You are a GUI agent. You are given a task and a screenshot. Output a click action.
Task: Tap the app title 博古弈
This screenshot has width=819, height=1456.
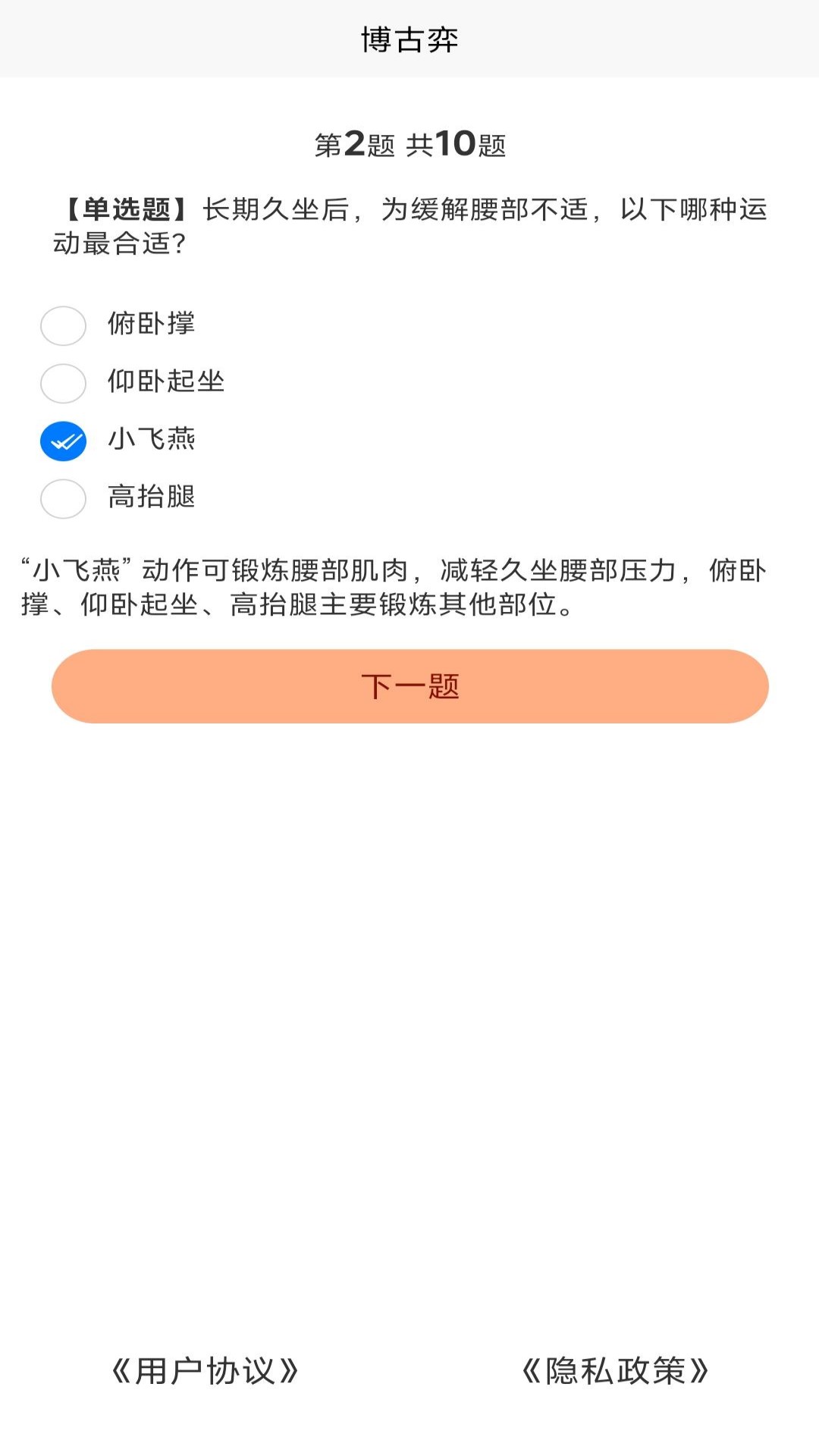coord(409,39)
